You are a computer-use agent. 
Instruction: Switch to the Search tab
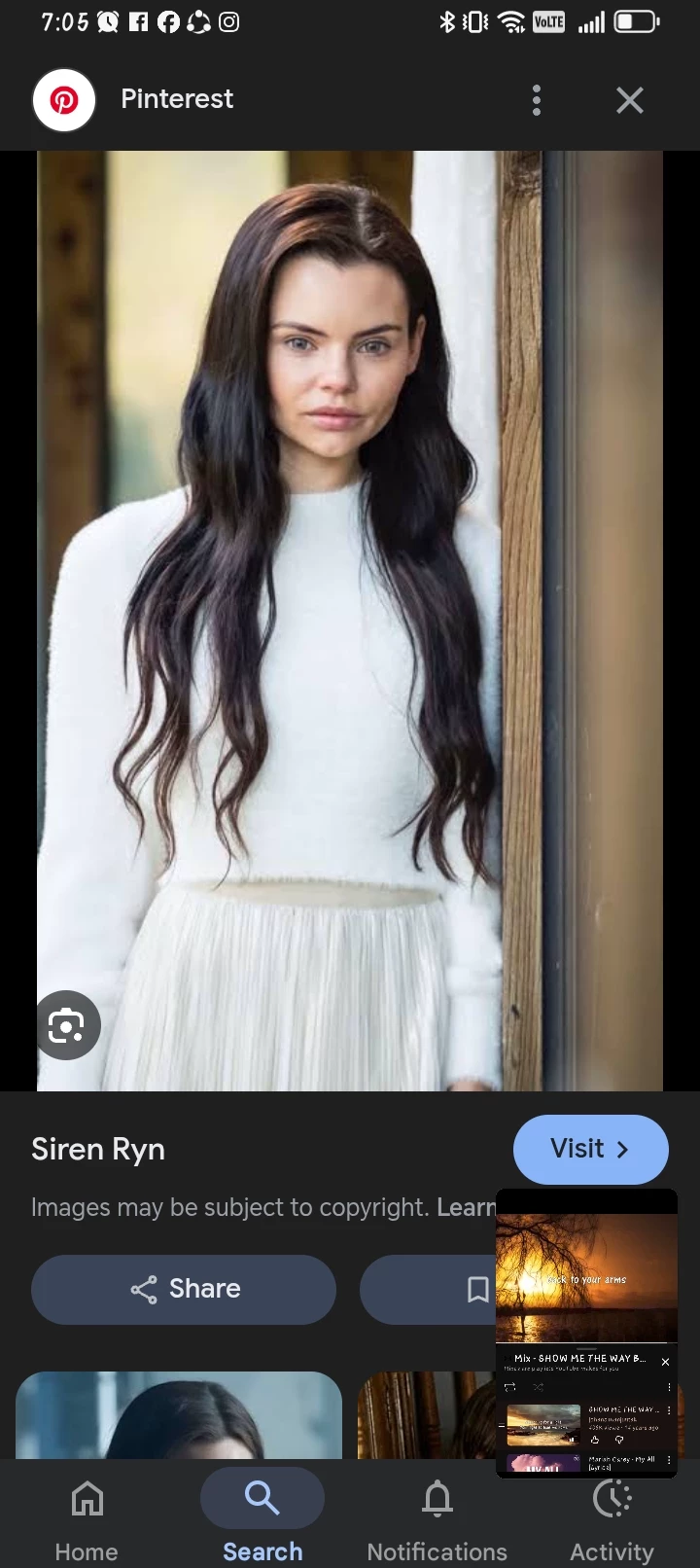point(262,1517)
